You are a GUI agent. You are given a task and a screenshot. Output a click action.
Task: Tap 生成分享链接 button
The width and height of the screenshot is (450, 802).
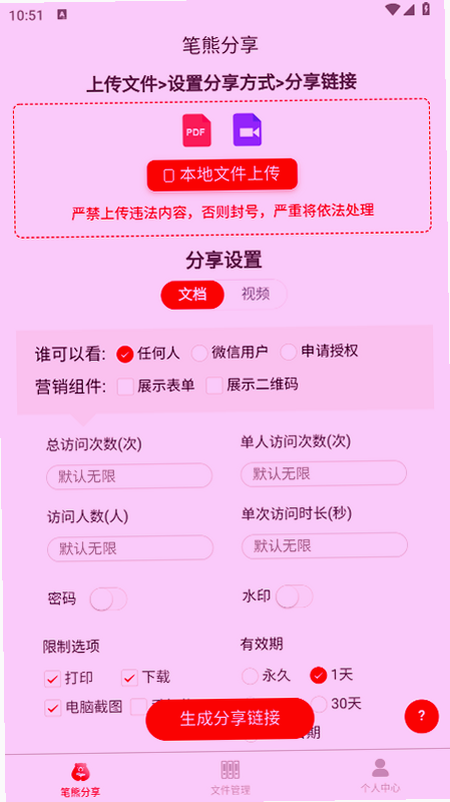230,719
